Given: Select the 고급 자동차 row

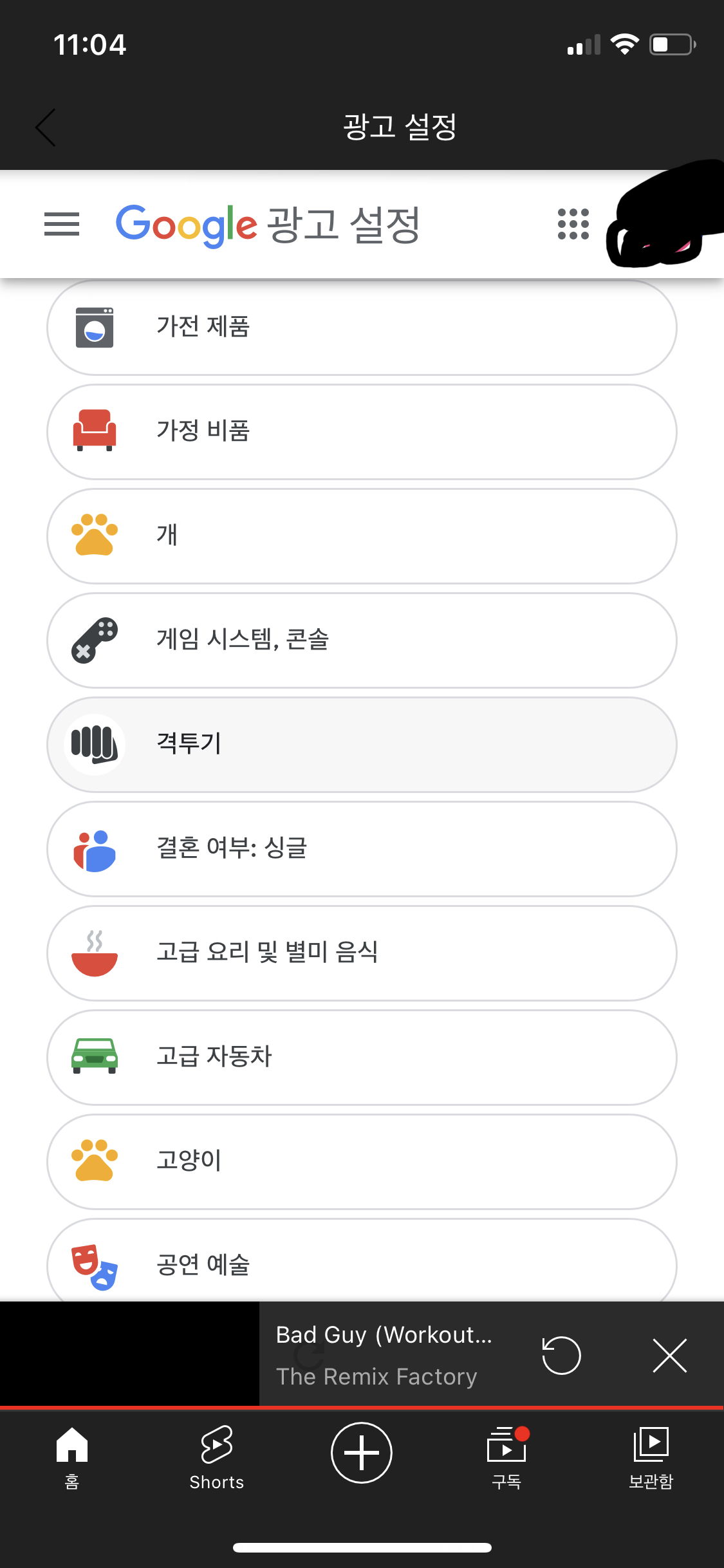Looking at the screenshot, I should pyautogui.click(x=362, y=1058).
